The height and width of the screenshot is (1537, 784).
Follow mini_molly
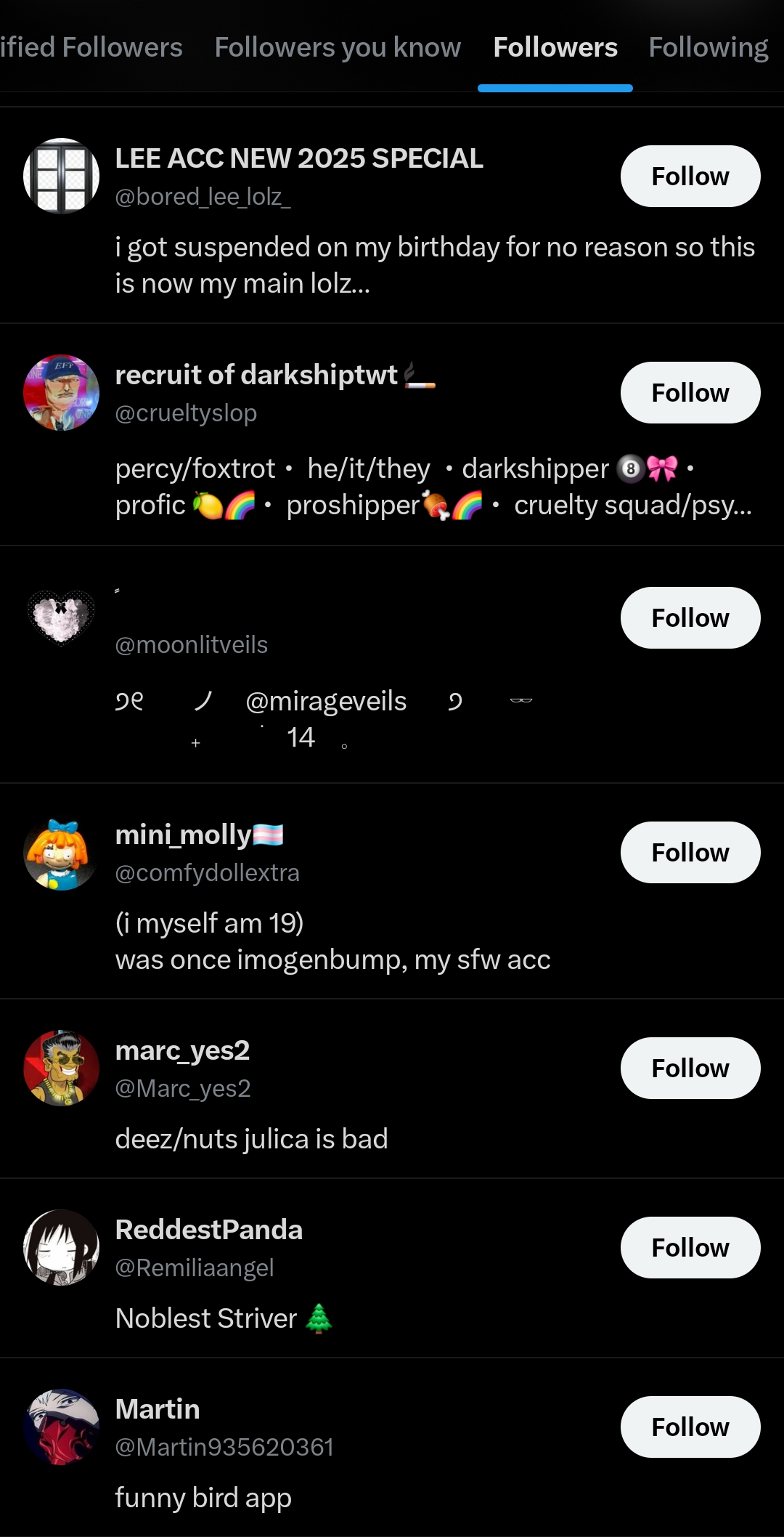coord(690,853)
